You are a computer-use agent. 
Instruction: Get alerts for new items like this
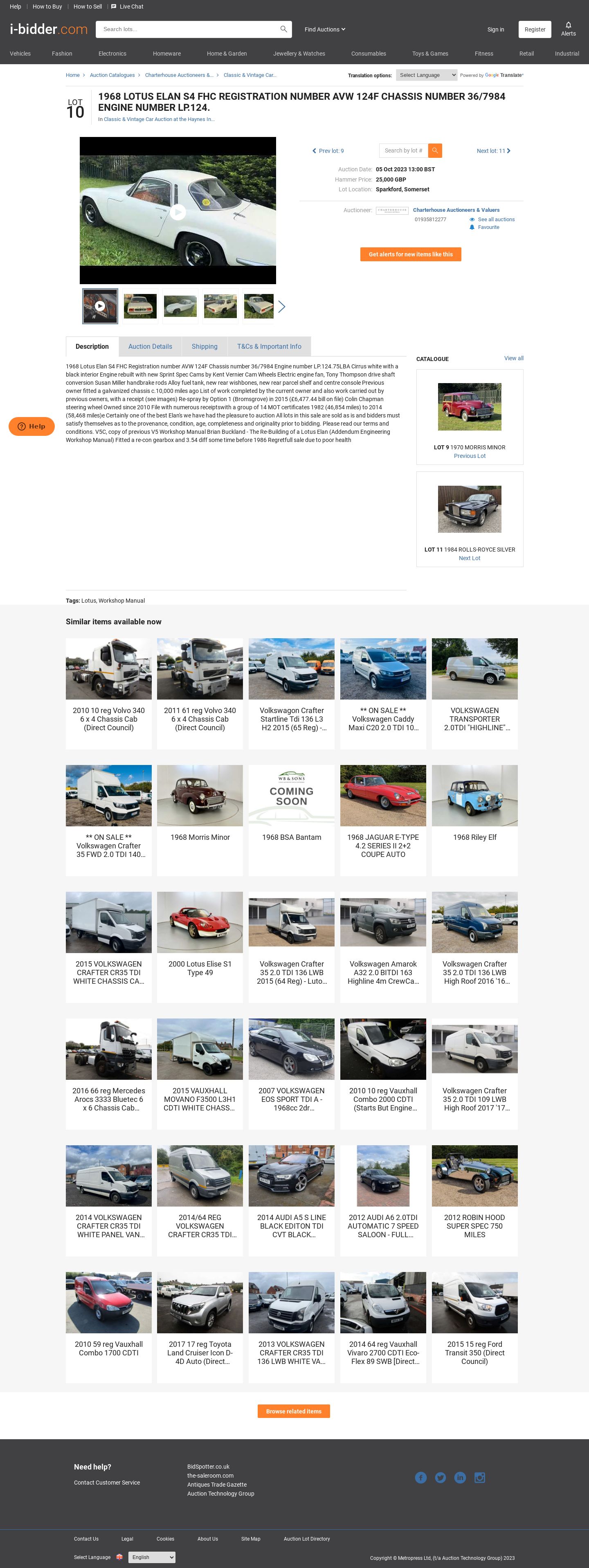(x=410, y=254)
